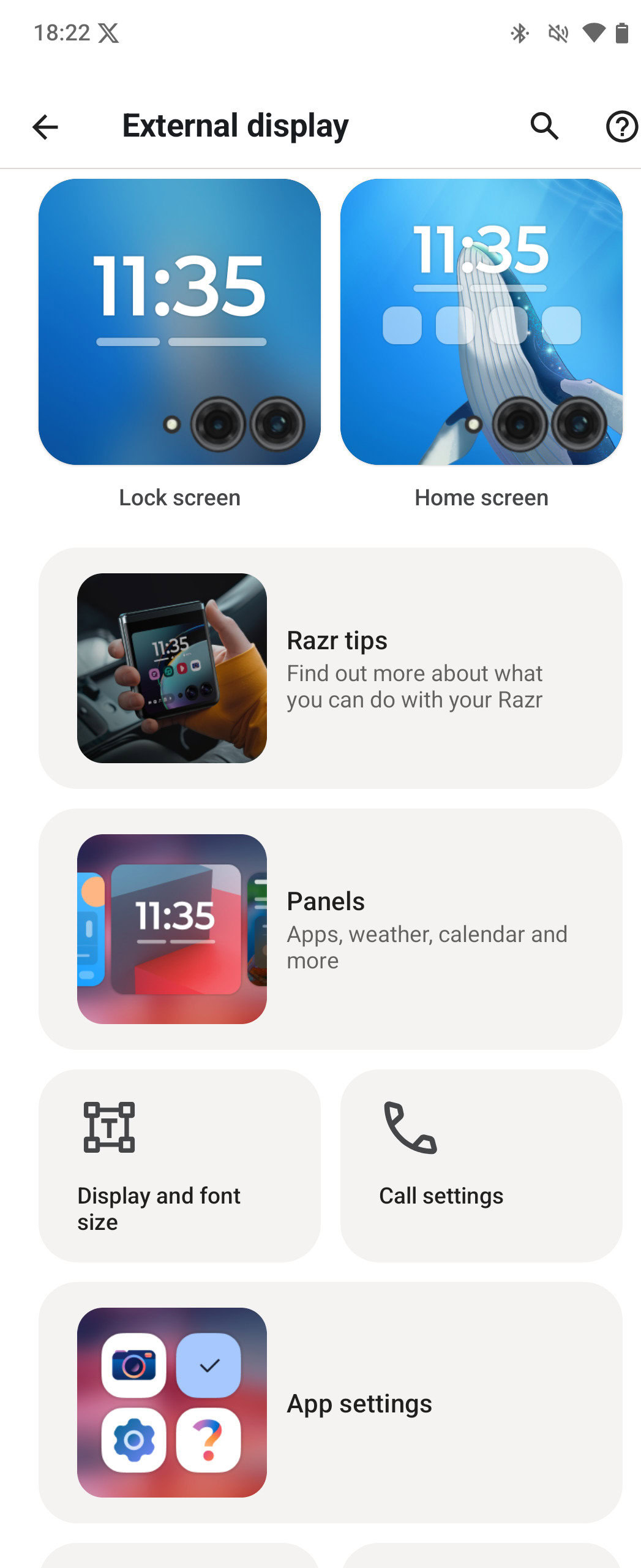
Task: Open Display and font size
Action: [x=179, y=1165]
